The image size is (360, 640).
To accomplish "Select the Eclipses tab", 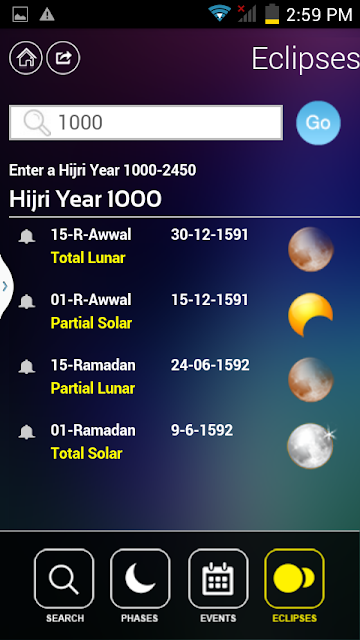I will (x=294, y=585).
